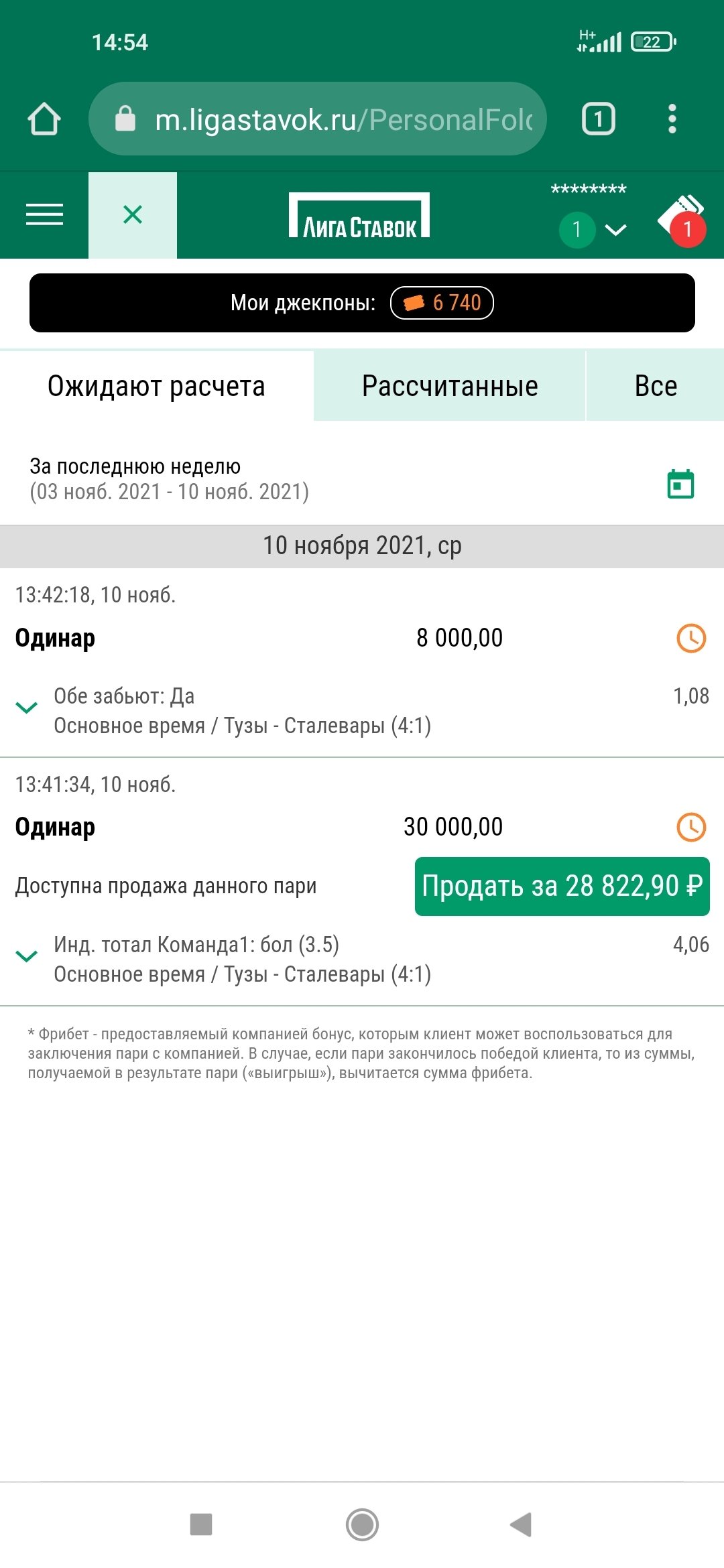Screen dimensions: 724x1568
Task: Sell the bet for 28 822,90 ₽
Action: coord(562,886)
